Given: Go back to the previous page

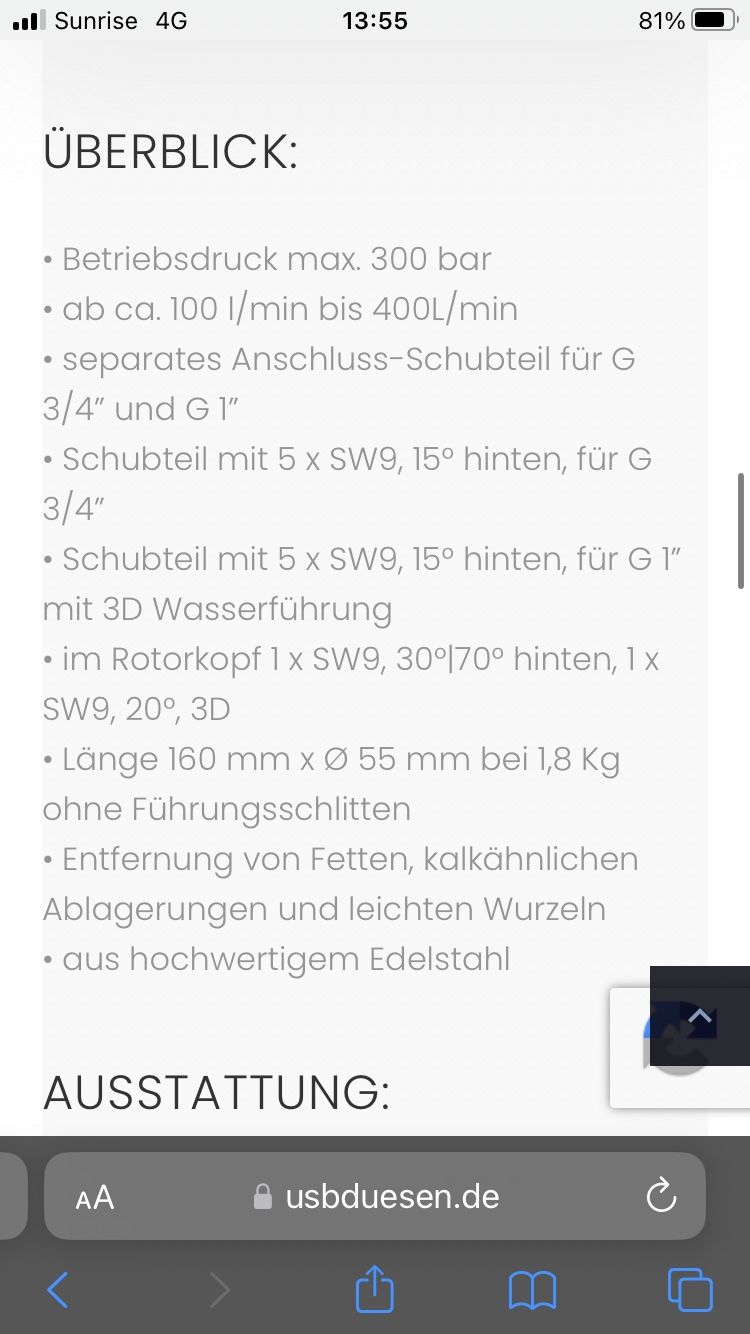Looking at the screenshot, I should (58, 1290).
